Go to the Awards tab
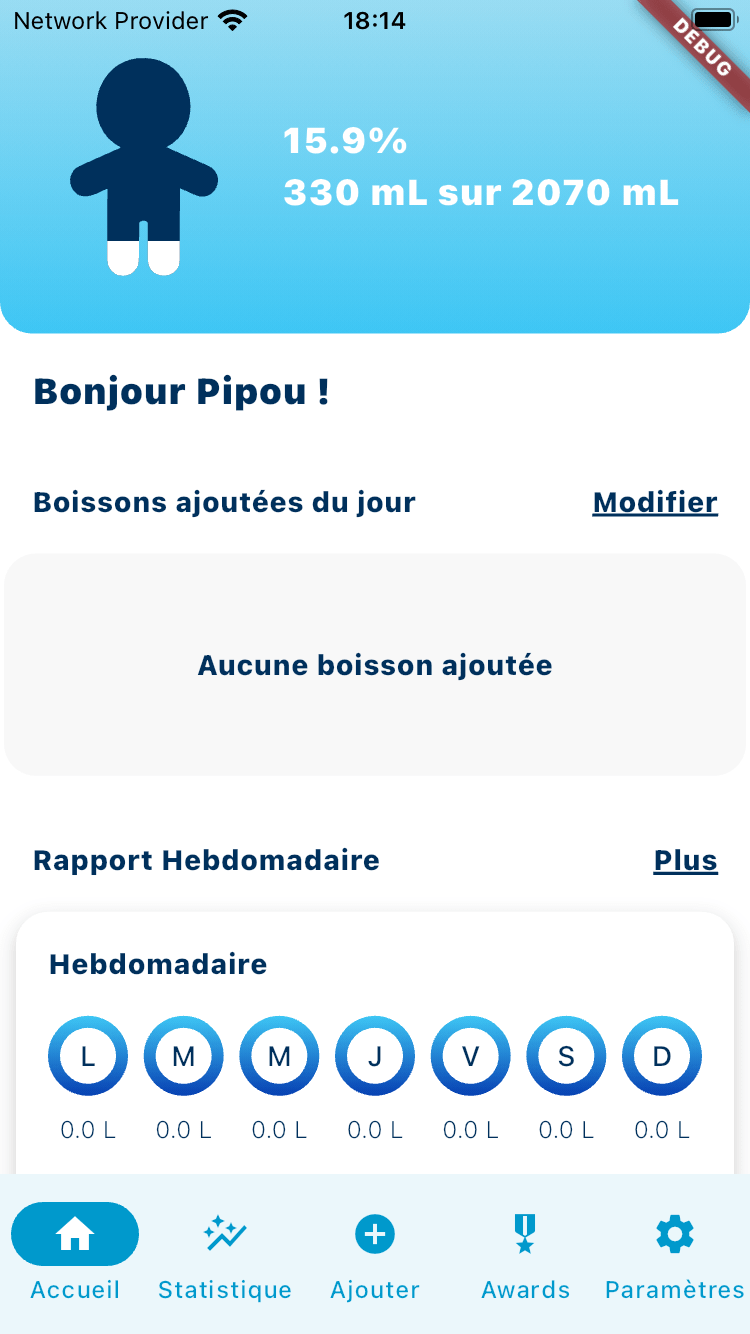This screenshot has width=750, height=1334. (525, 1251)
